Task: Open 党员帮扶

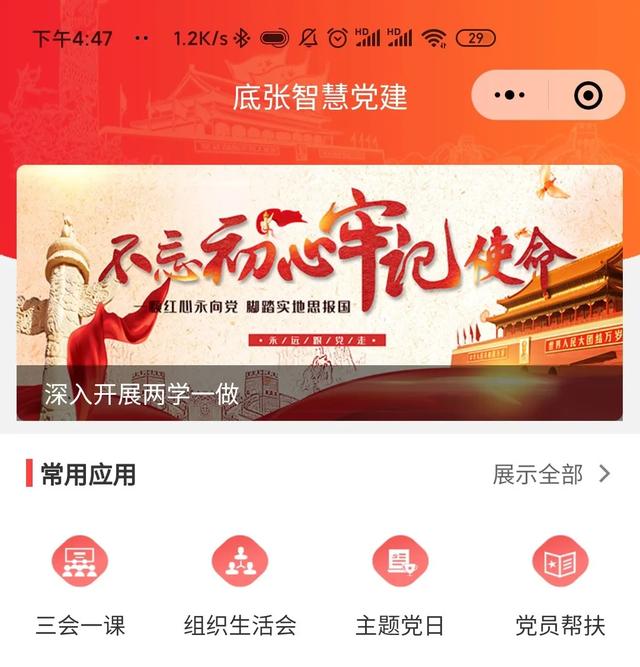Action: pos(560,585)
